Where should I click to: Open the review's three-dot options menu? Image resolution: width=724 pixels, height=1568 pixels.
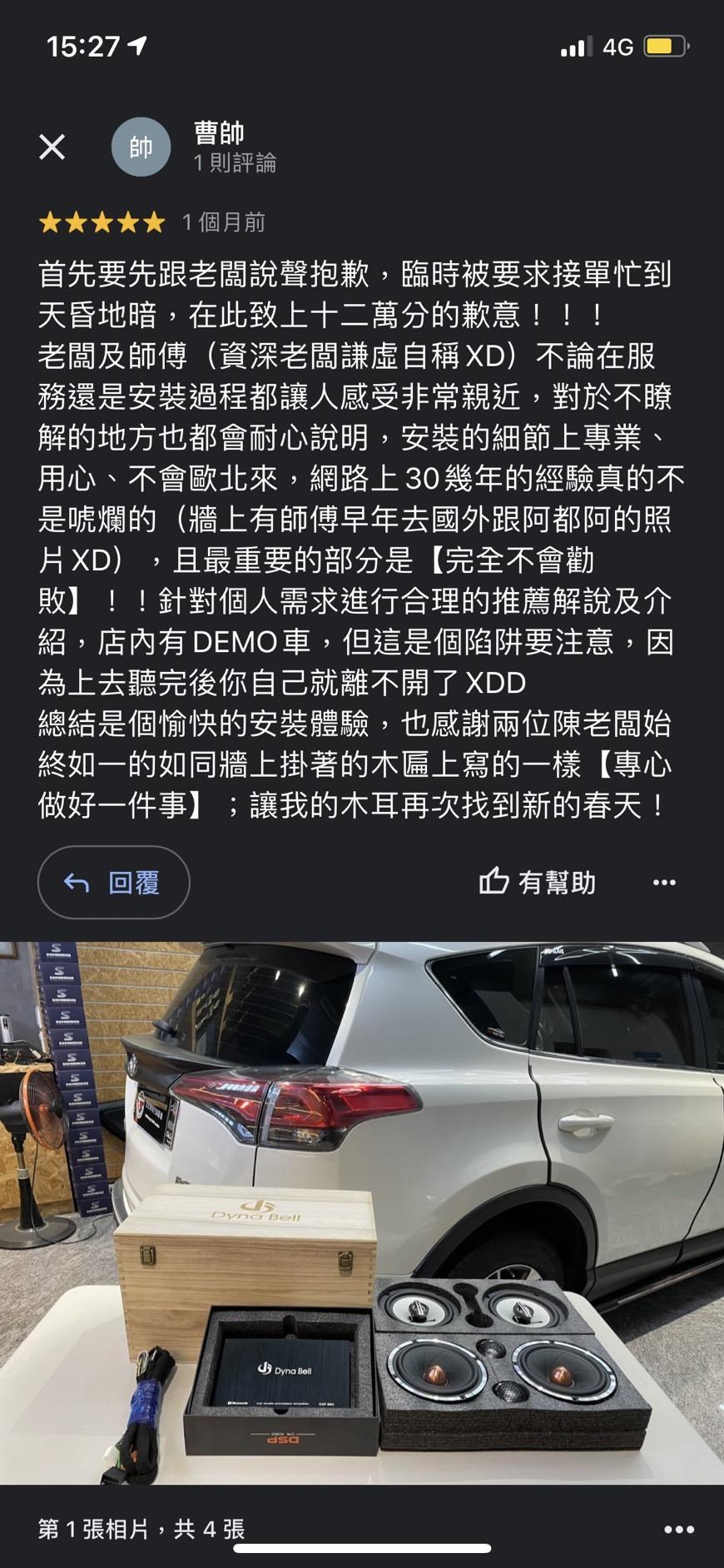(x=664, y=882)
